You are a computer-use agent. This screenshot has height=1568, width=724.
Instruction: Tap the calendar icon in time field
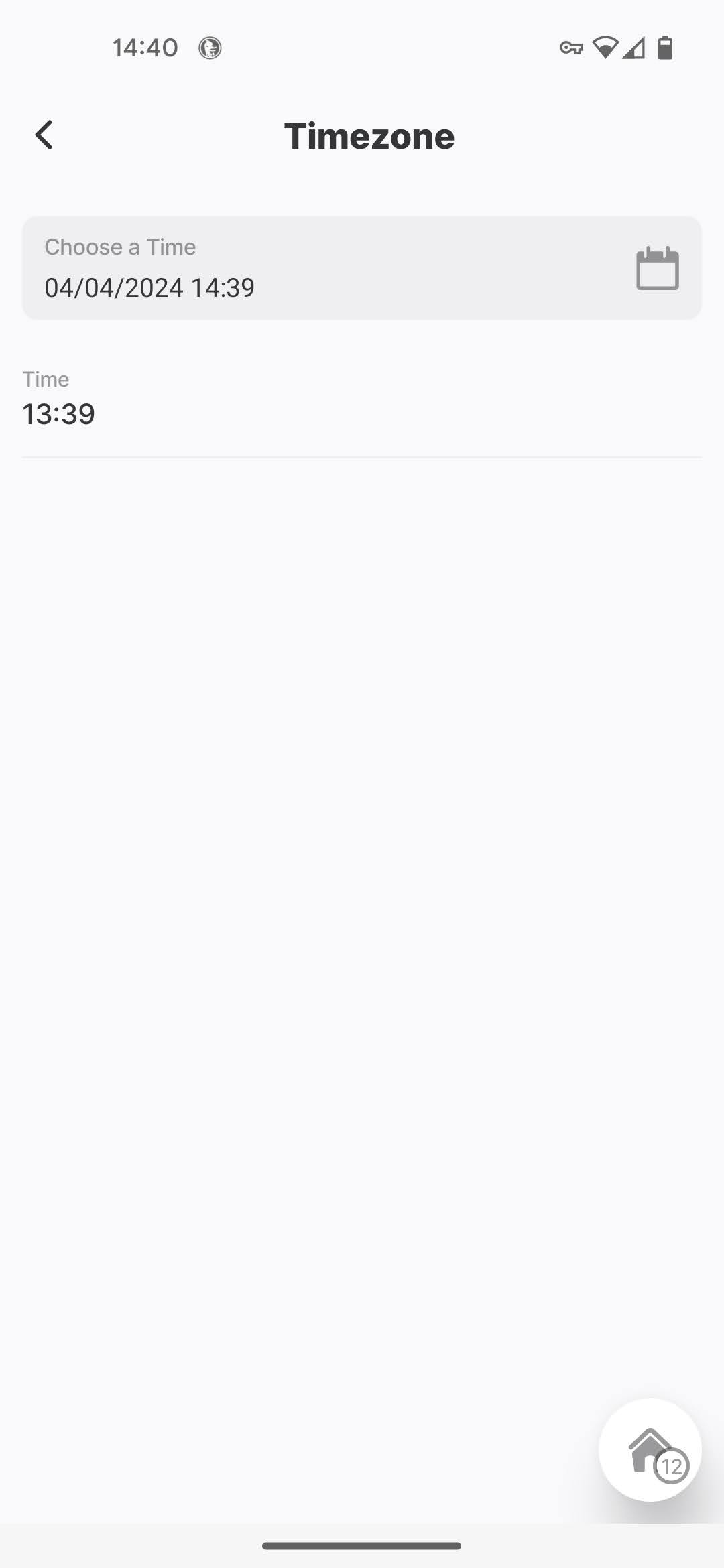[x=657, y=268]
